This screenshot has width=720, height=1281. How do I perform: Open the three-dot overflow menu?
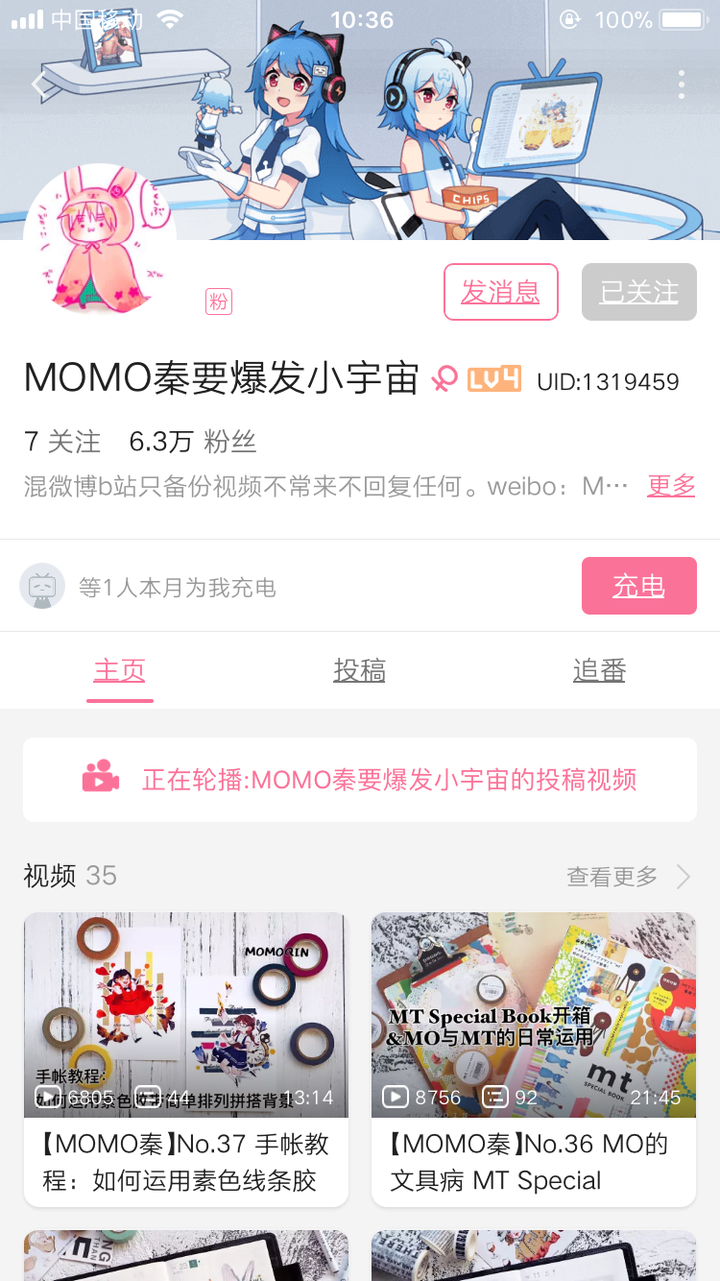point(681,84)
